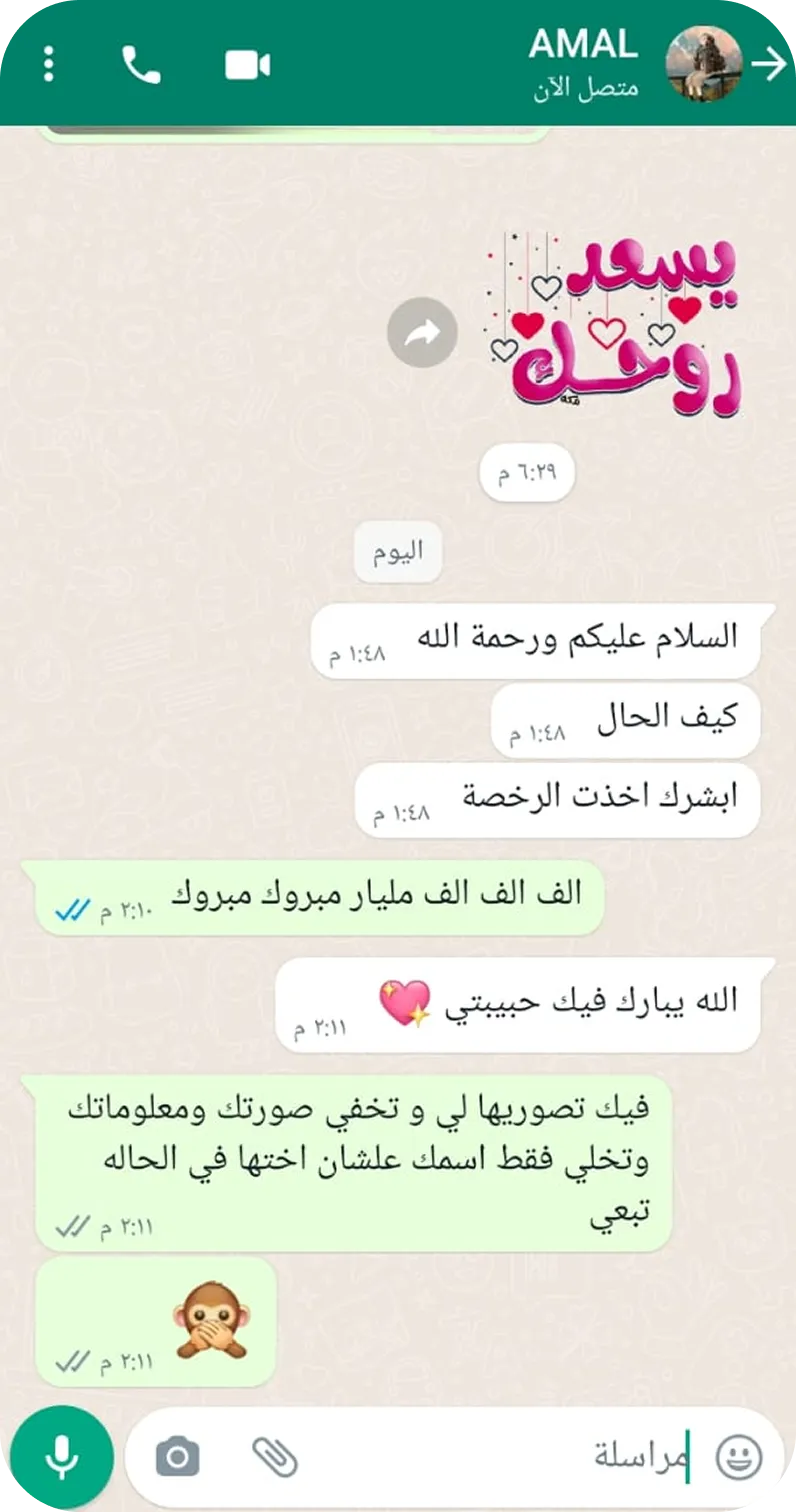Open AMAL's profile picture

(x=704, y=63)
